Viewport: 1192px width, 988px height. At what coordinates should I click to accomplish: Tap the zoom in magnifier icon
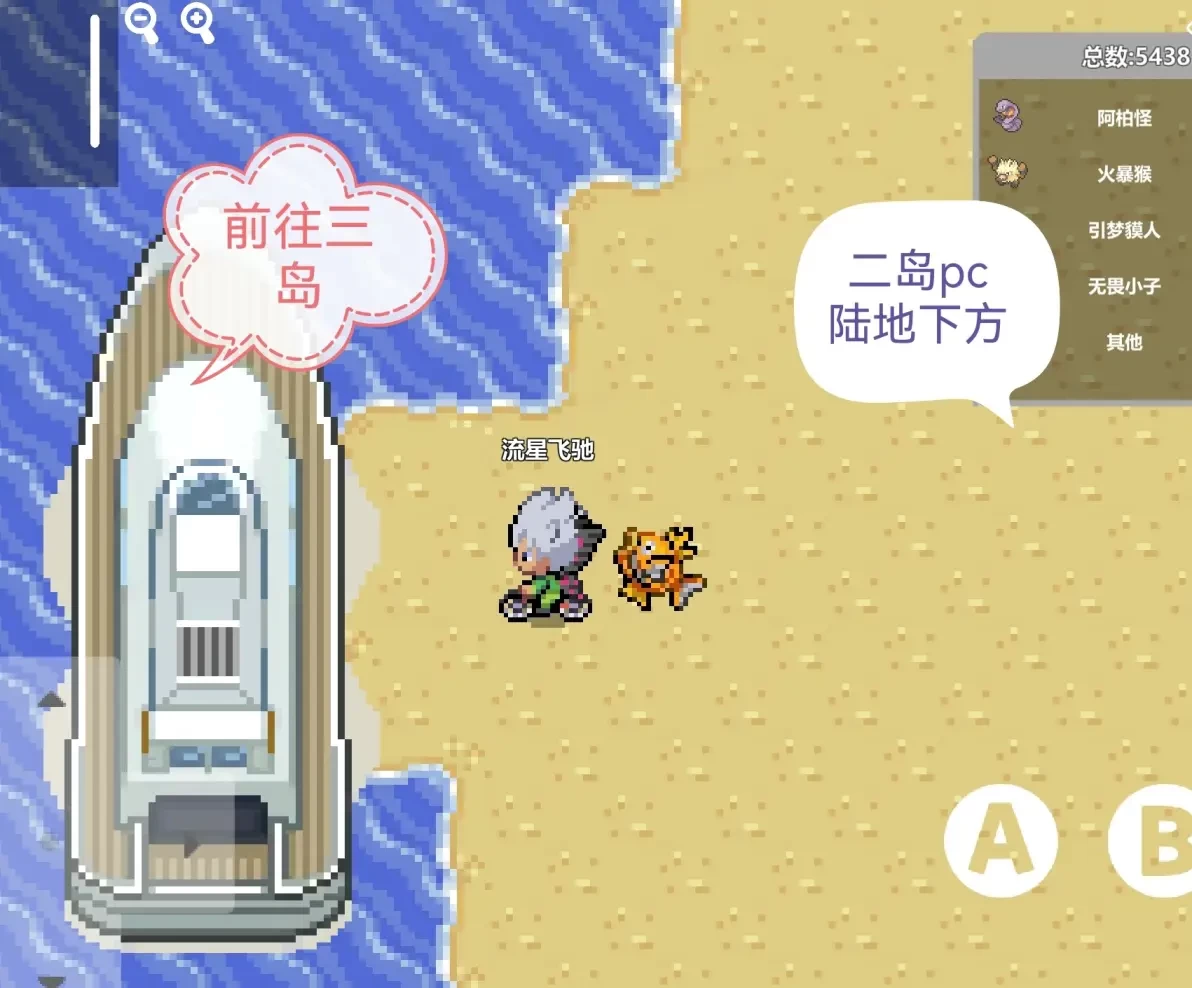click(197, 22)
